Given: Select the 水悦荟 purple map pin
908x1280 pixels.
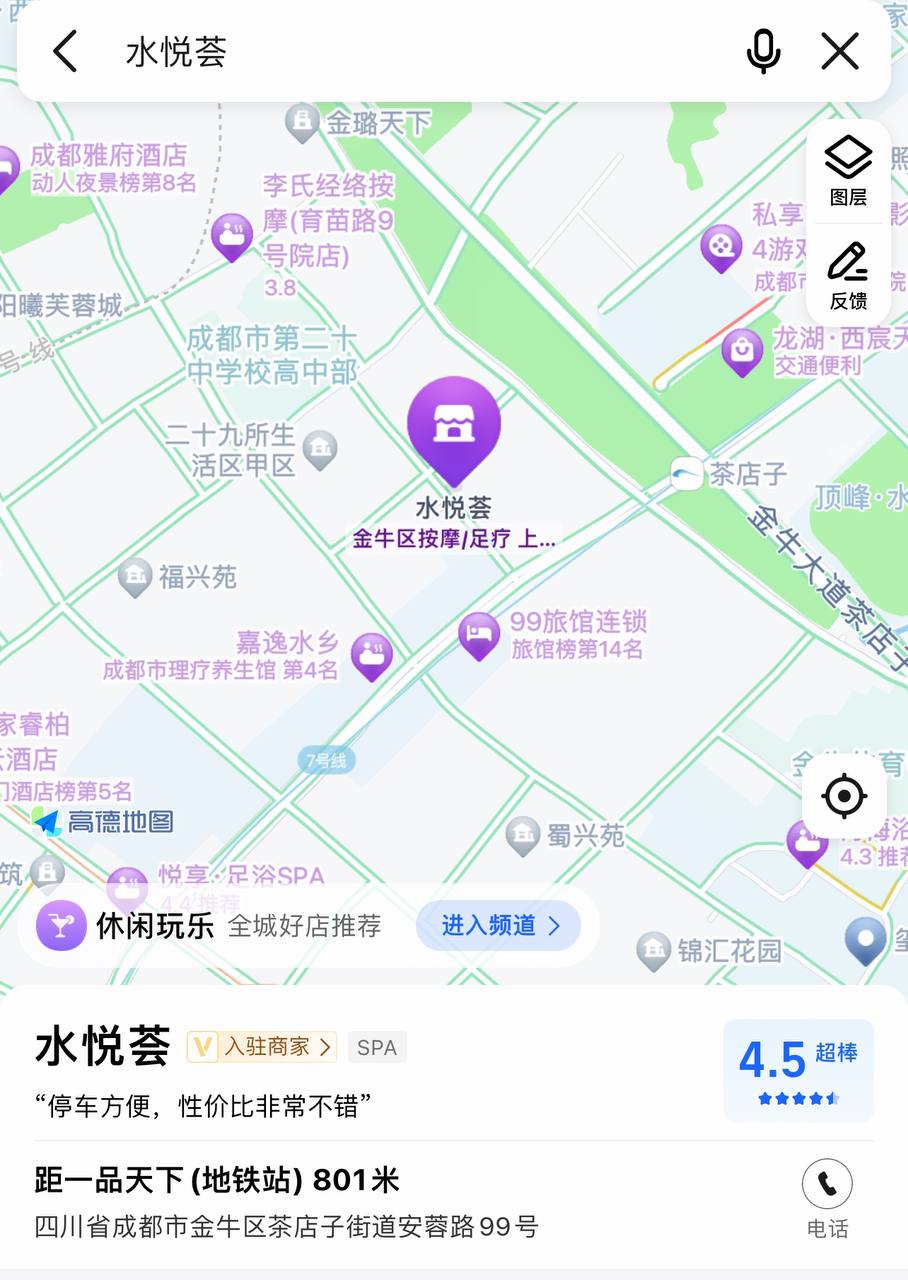Looking at the screenshot, I should (455, 424).
